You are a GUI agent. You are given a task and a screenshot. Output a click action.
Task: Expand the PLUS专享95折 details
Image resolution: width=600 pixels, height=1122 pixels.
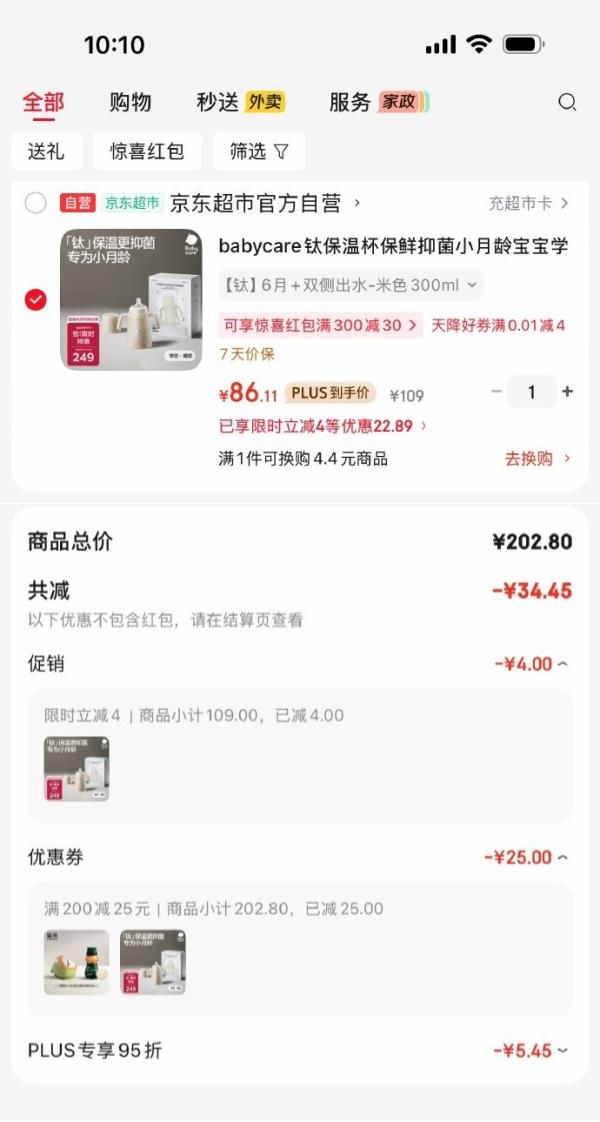[x=531, y=1051]
